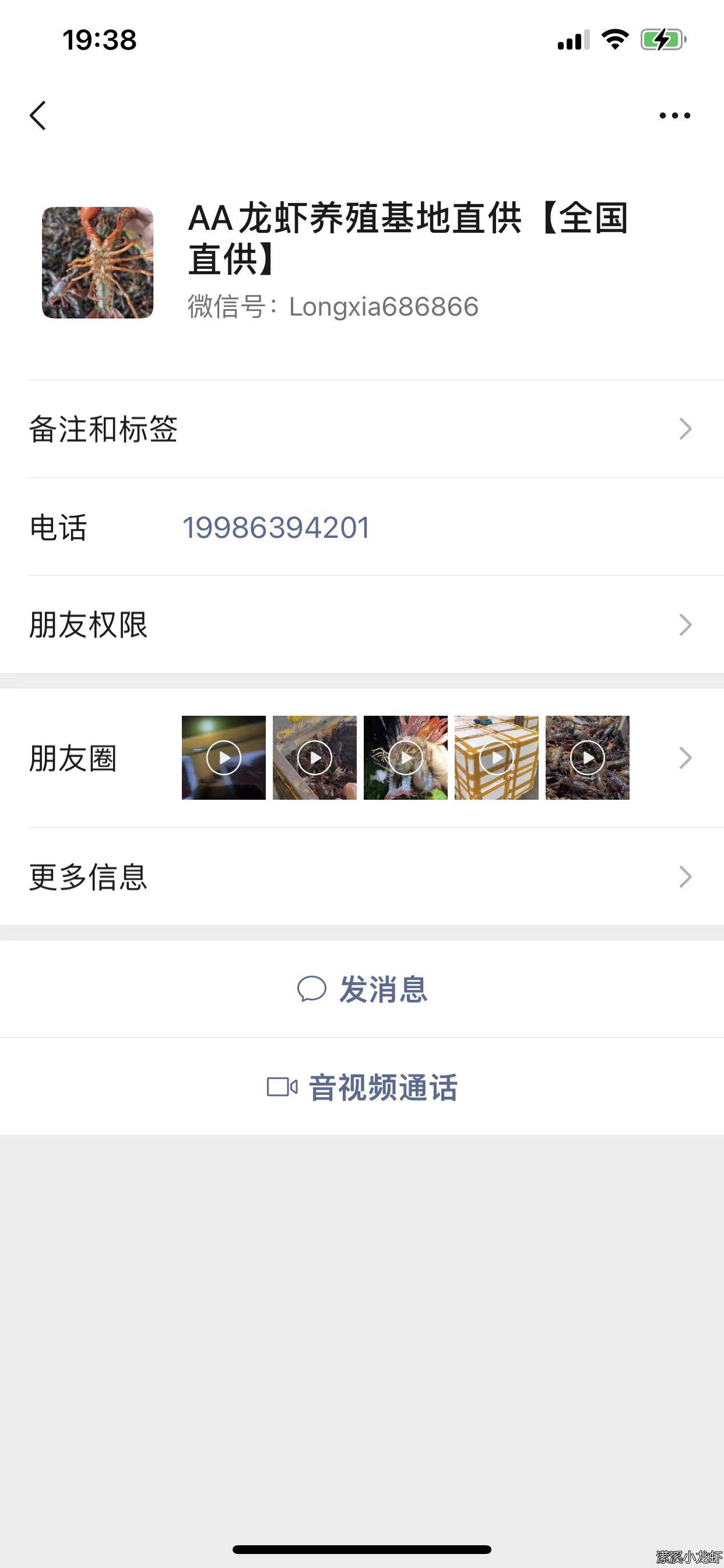
Task: Tap 发消息 to start chatting
Action: point(362,989)
